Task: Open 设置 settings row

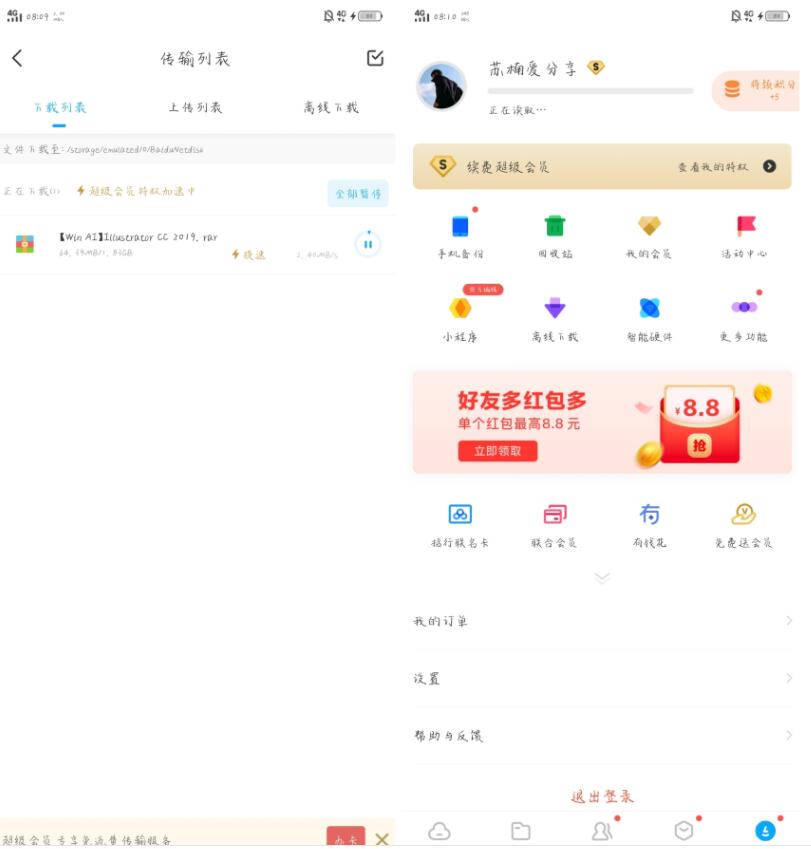Action: tap(601, 678)
